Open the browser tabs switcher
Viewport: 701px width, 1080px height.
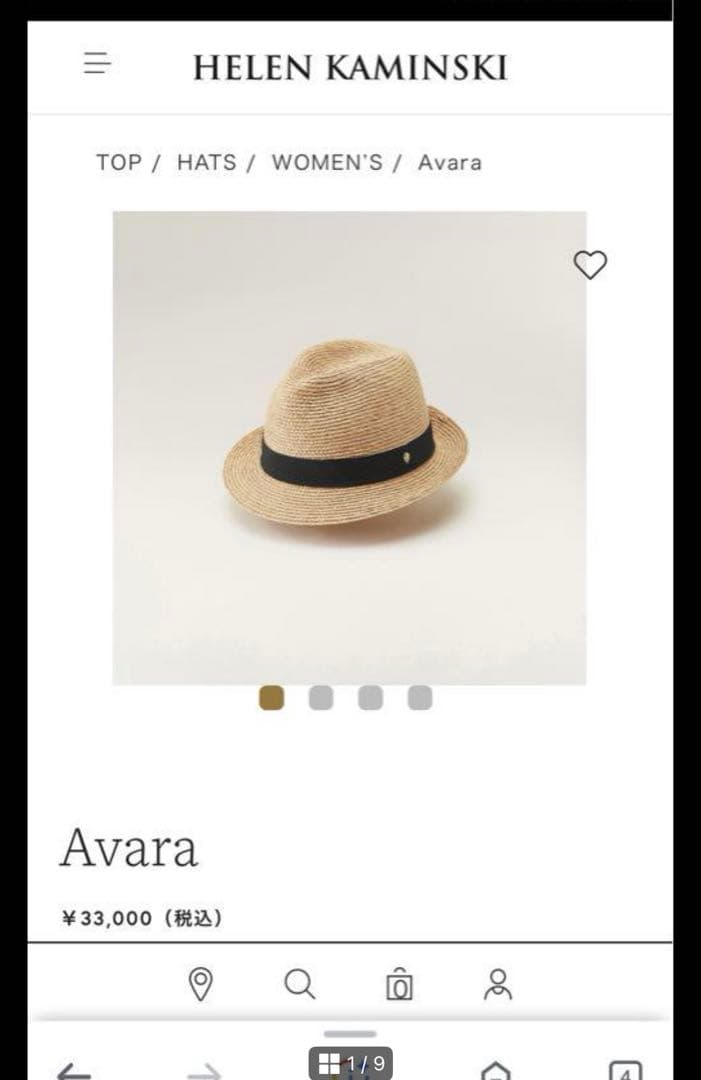coord(625,1071)
